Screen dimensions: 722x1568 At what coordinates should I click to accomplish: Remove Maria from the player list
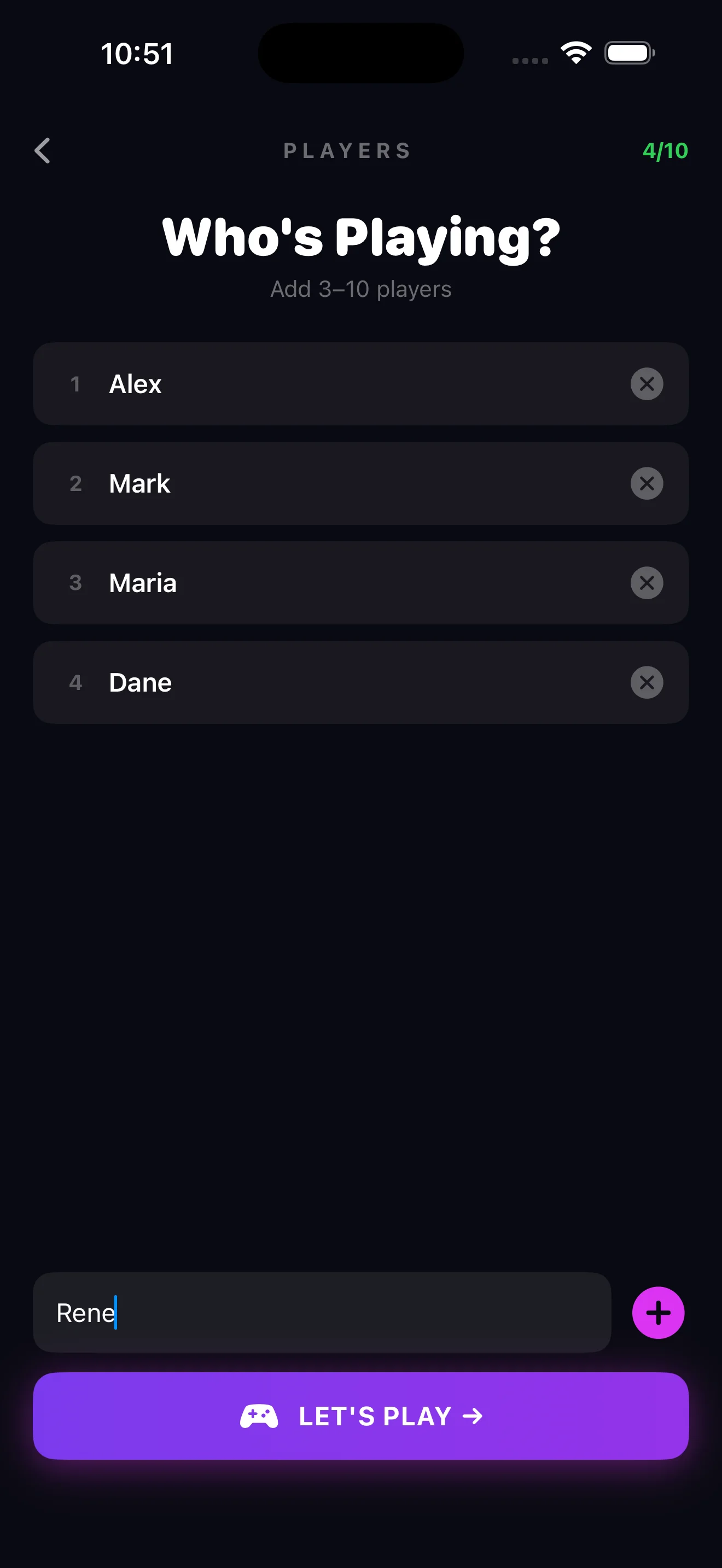click(x=647, y=582)
